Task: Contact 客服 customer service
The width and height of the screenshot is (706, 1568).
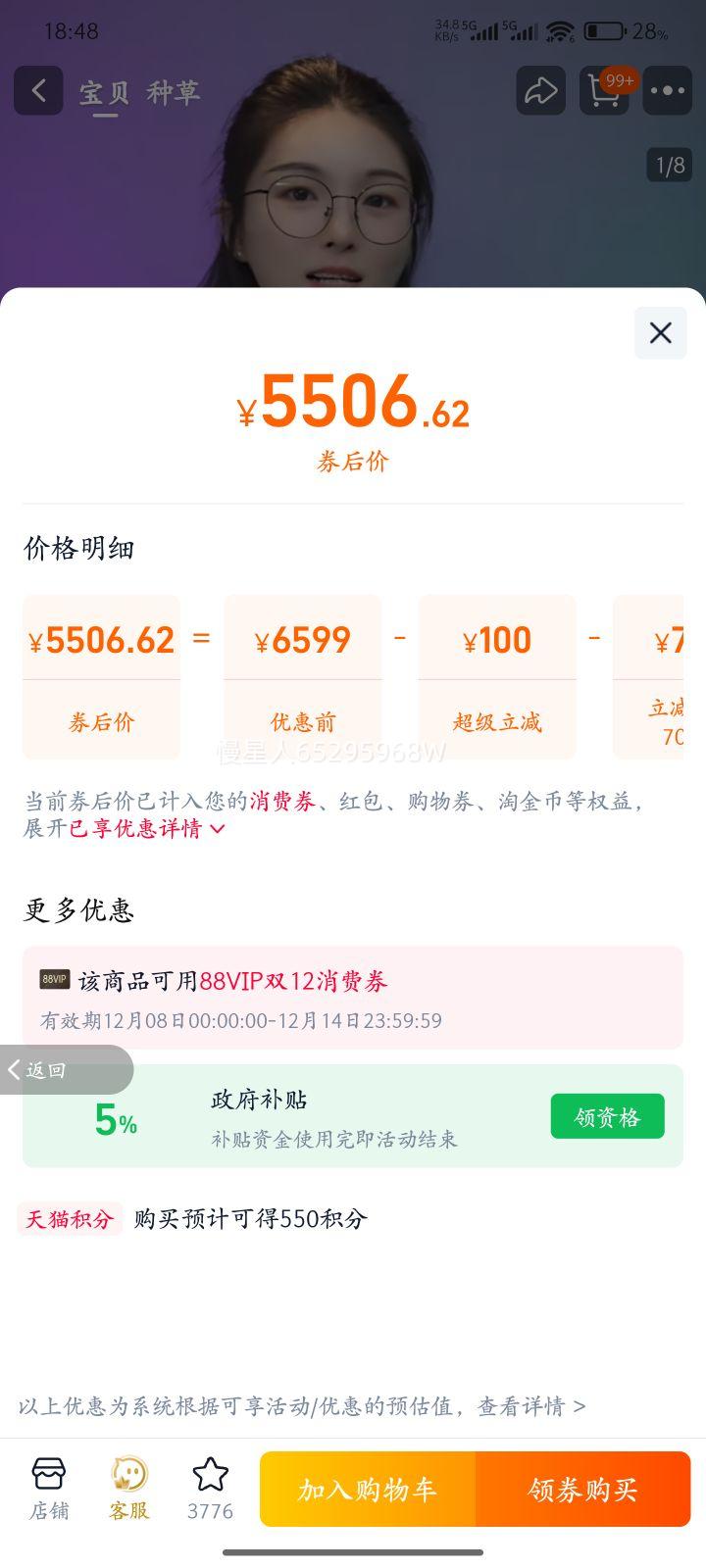Action: click(x=127, y=1488)
